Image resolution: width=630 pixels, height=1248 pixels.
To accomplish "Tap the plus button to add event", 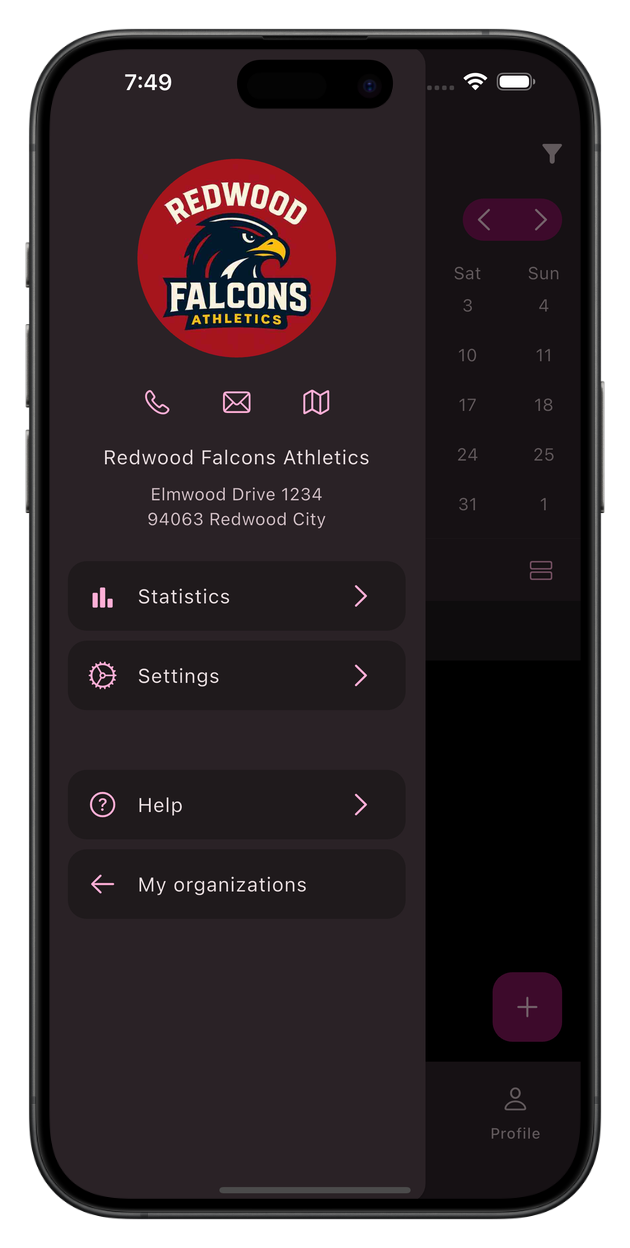I will coord(527,1007).
